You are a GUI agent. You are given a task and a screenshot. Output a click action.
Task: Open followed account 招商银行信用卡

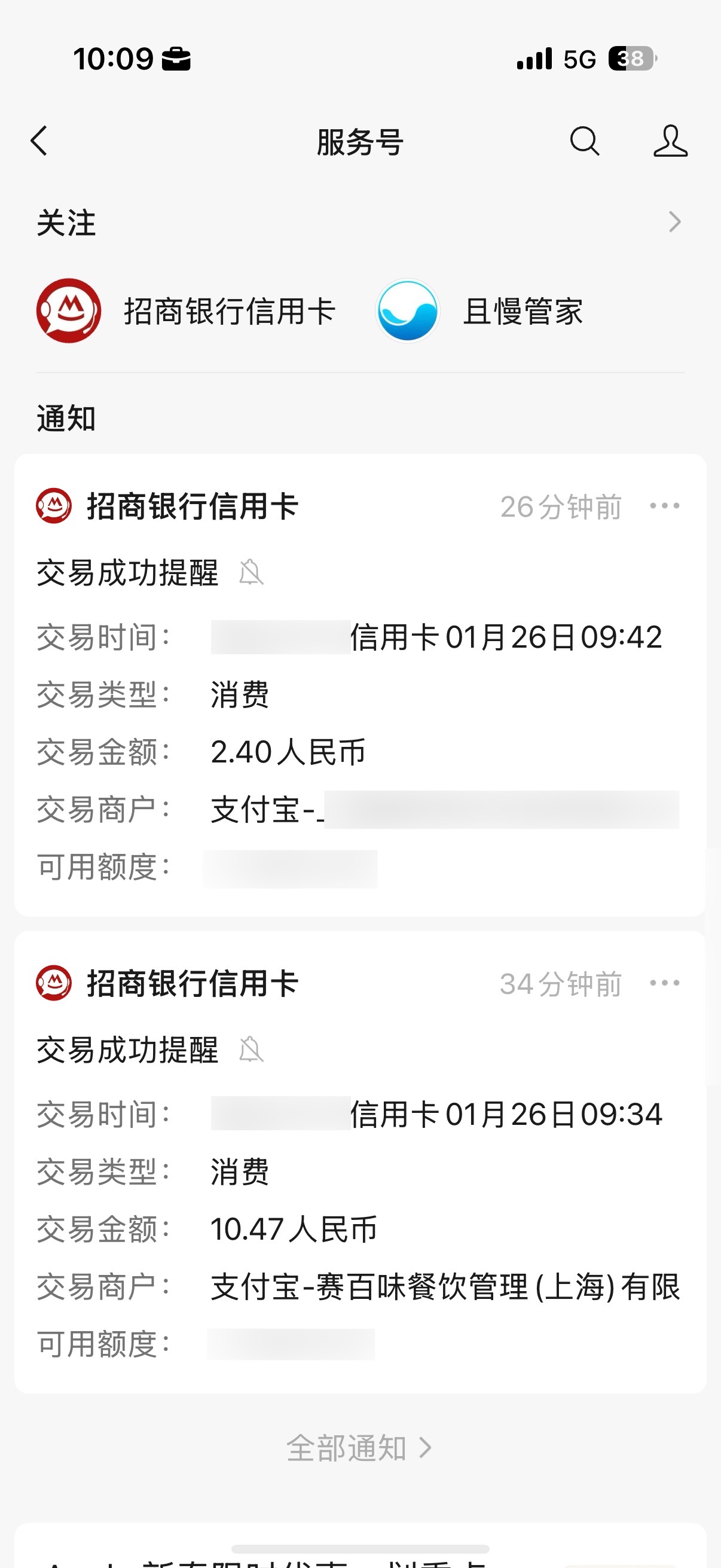pos(185,311)
